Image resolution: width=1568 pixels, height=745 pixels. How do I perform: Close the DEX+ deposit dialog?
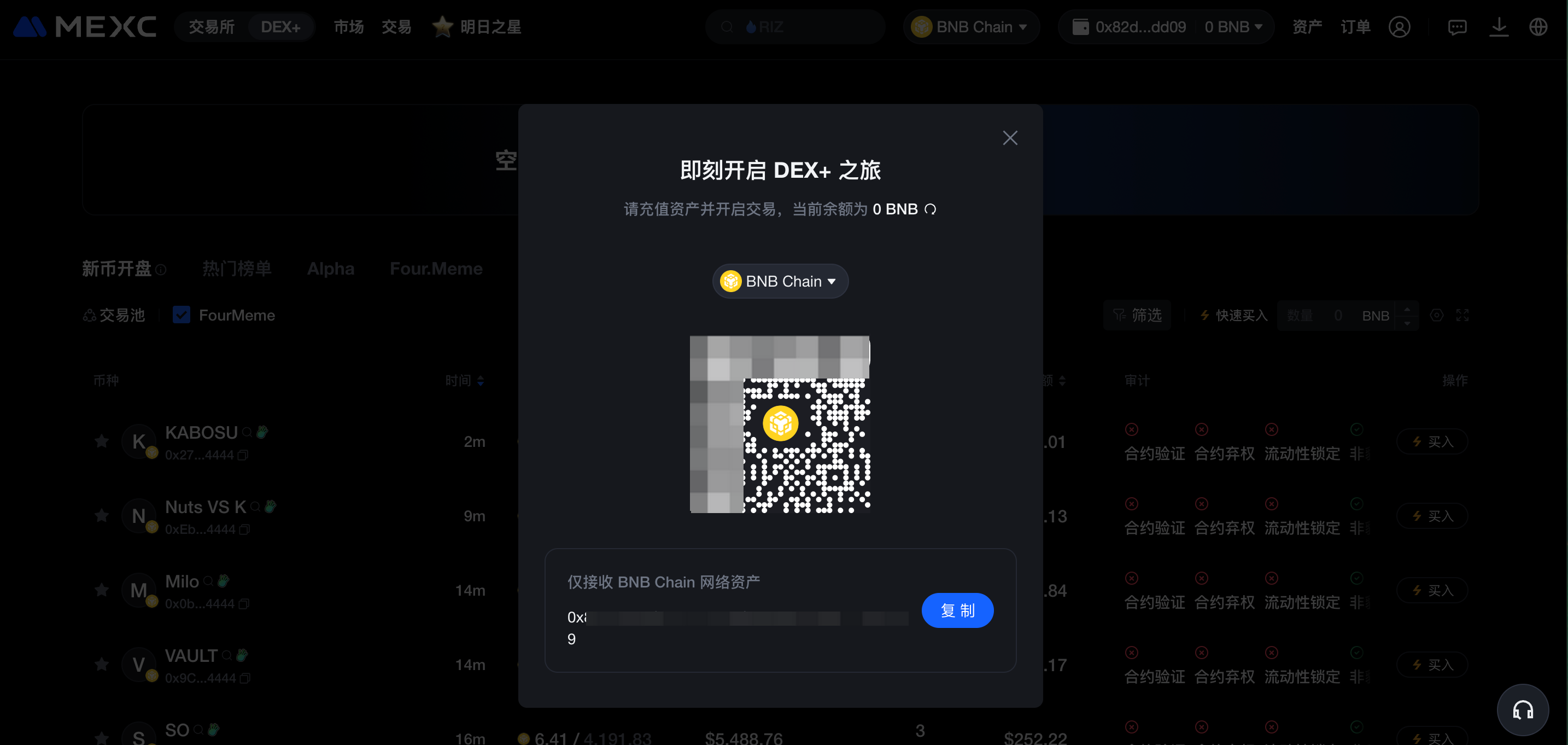point(1010,138)
